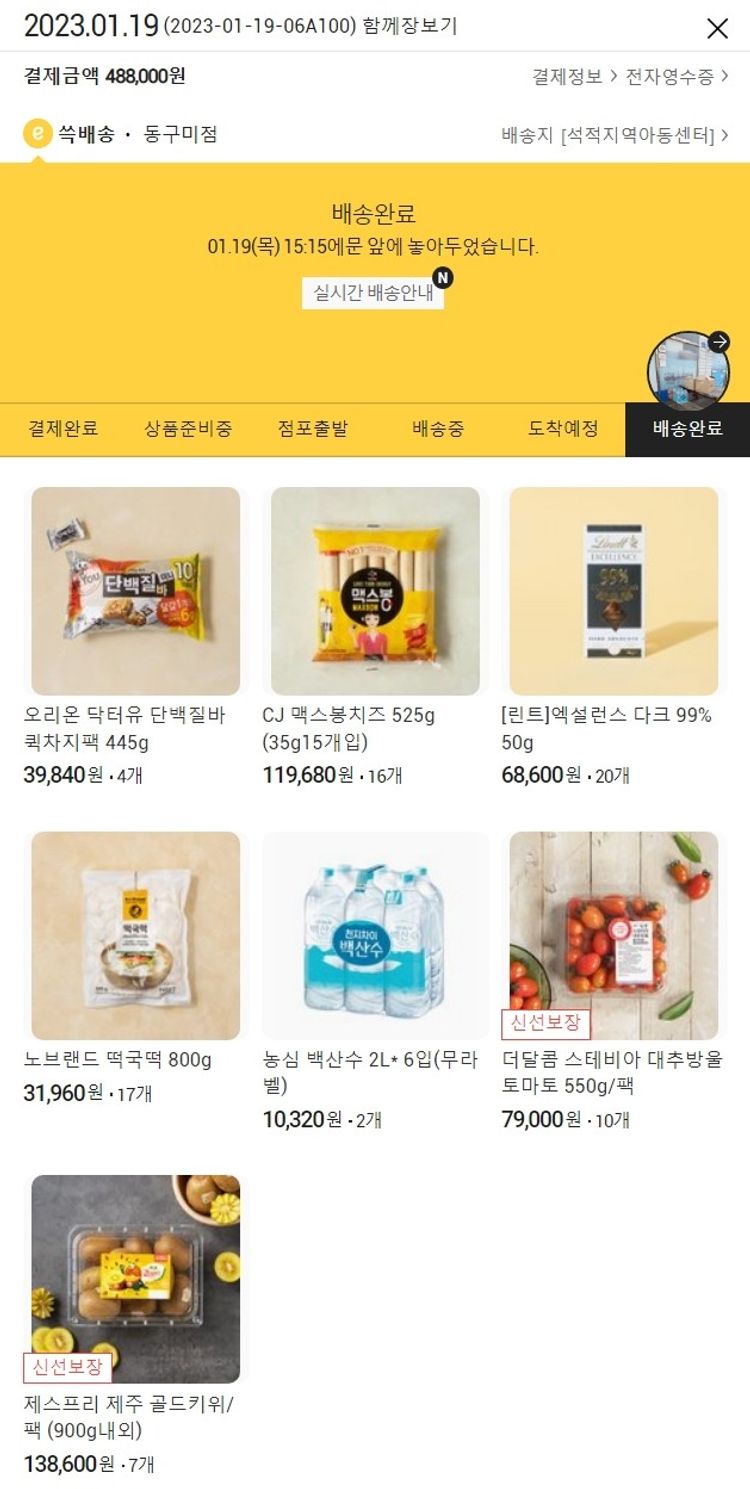Open 더달콤 스테비아 대추방울토마토 product
This screenshot has width=750, height=1489.
click(613, 935)
